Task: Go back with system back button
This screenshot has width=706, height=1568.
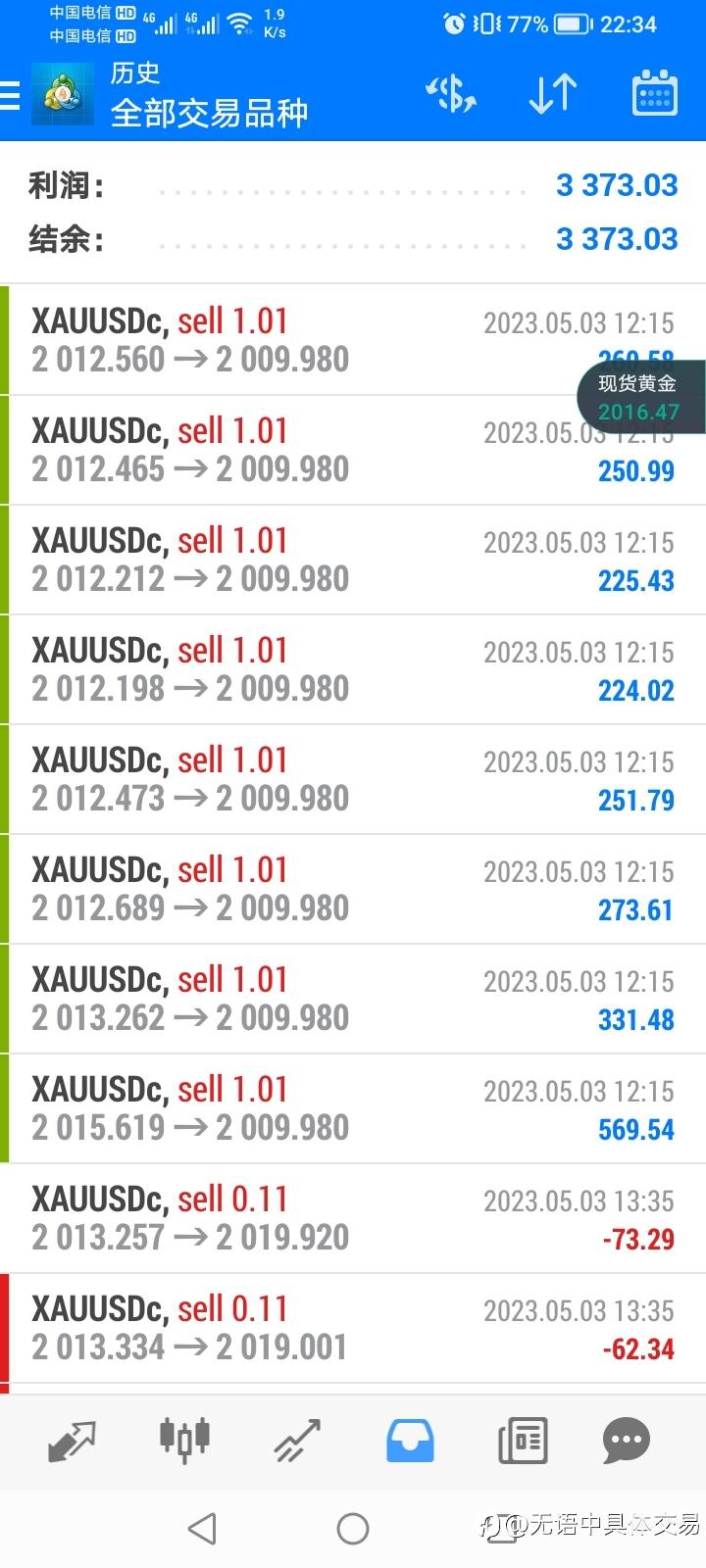Action: pos(202,1528)
